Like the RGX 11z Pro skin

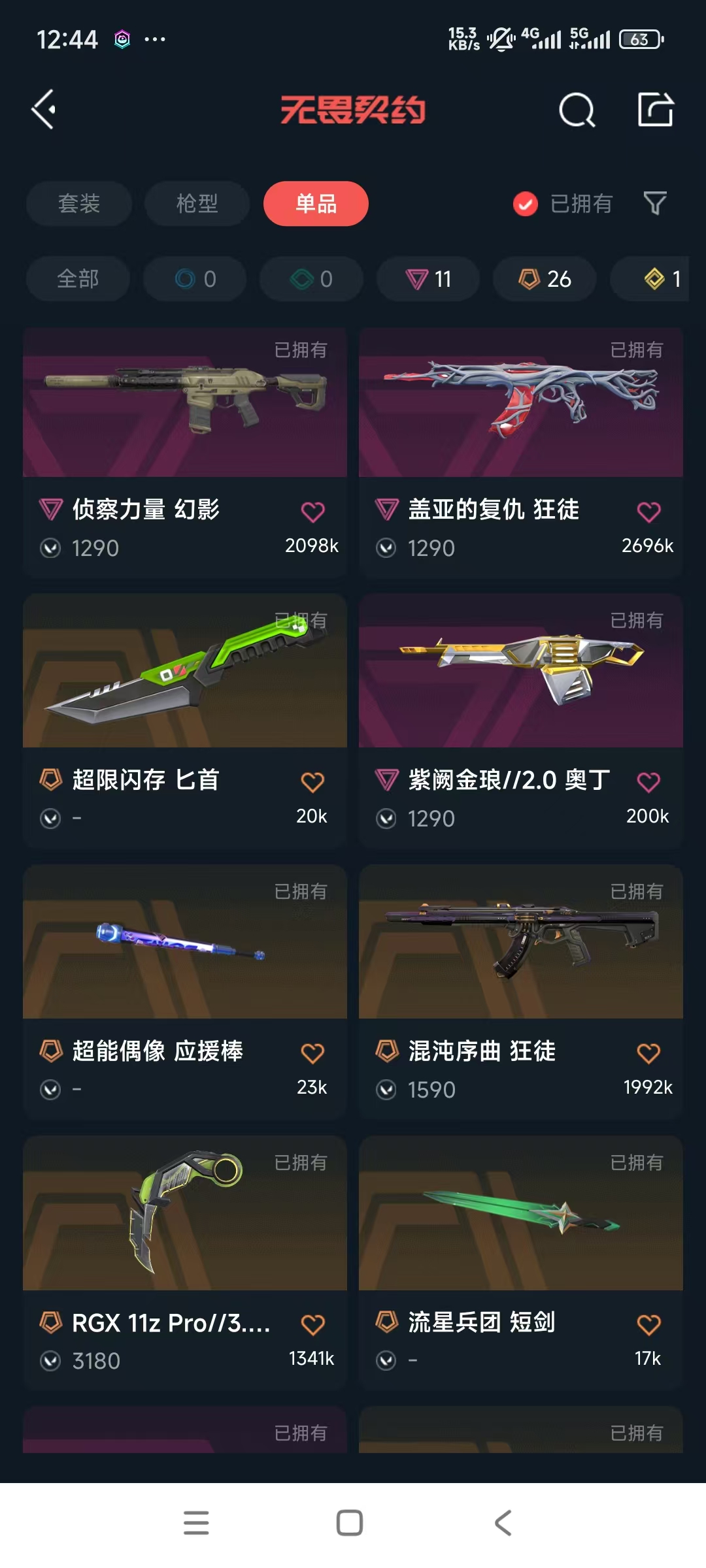pos(312,1325)
